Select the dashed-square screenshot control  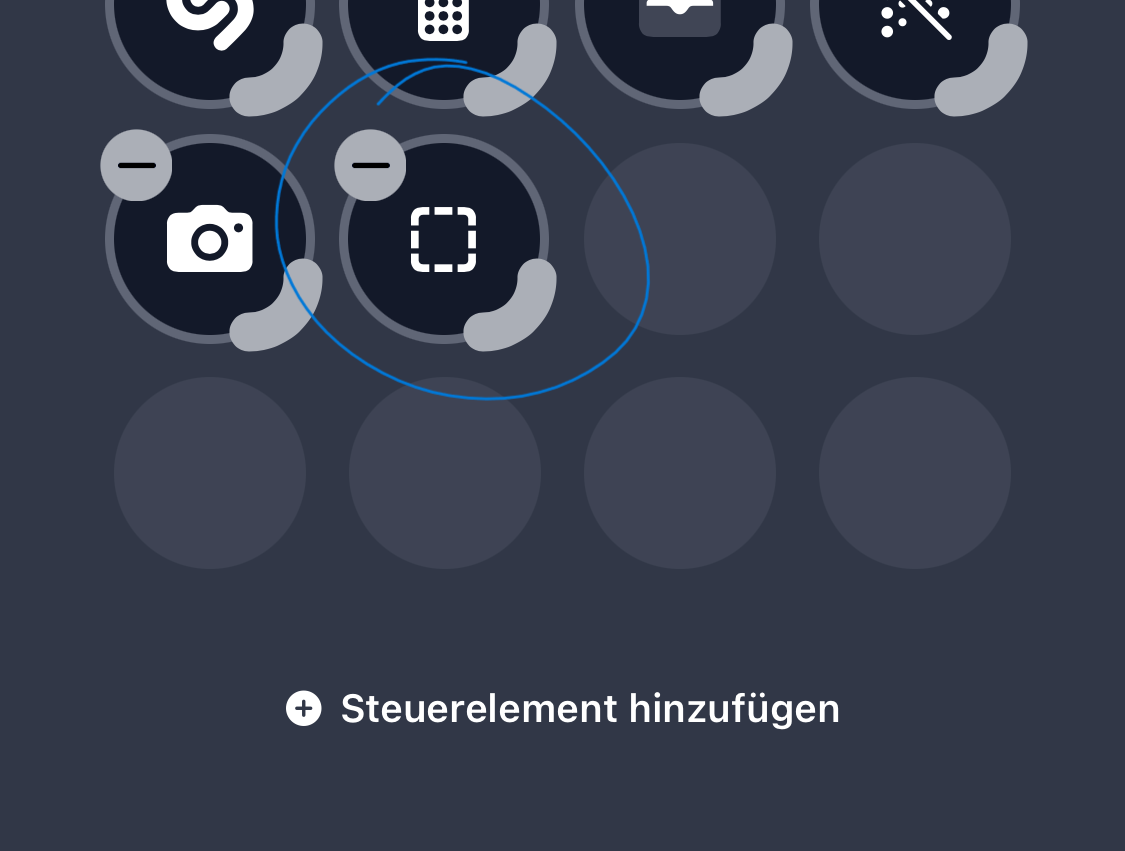(444, 240)
